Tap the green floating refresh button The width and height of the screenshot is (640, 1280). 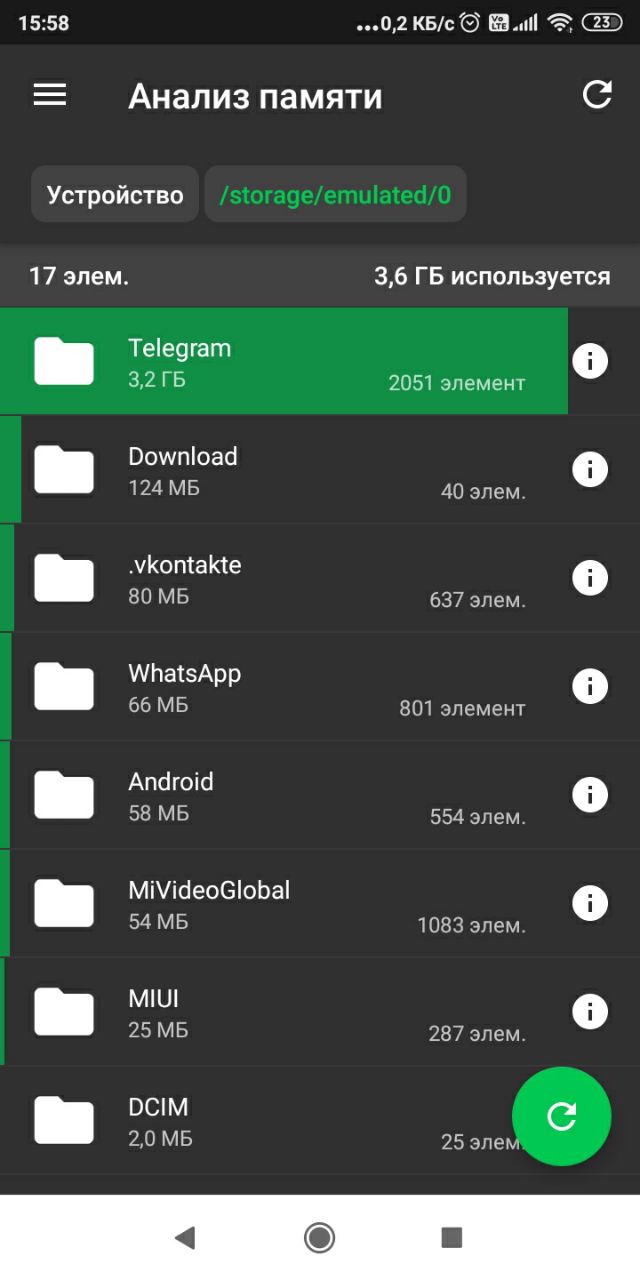561,1116
